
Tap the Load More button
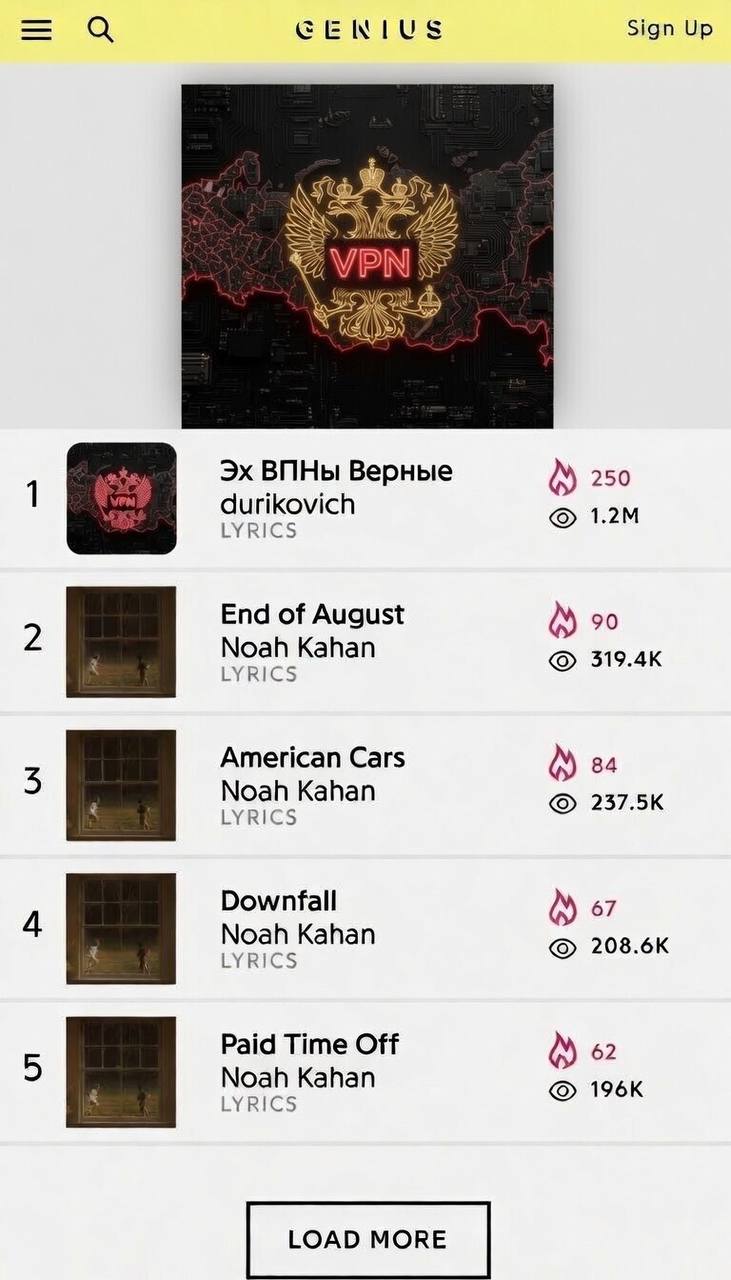point(368,1239)
